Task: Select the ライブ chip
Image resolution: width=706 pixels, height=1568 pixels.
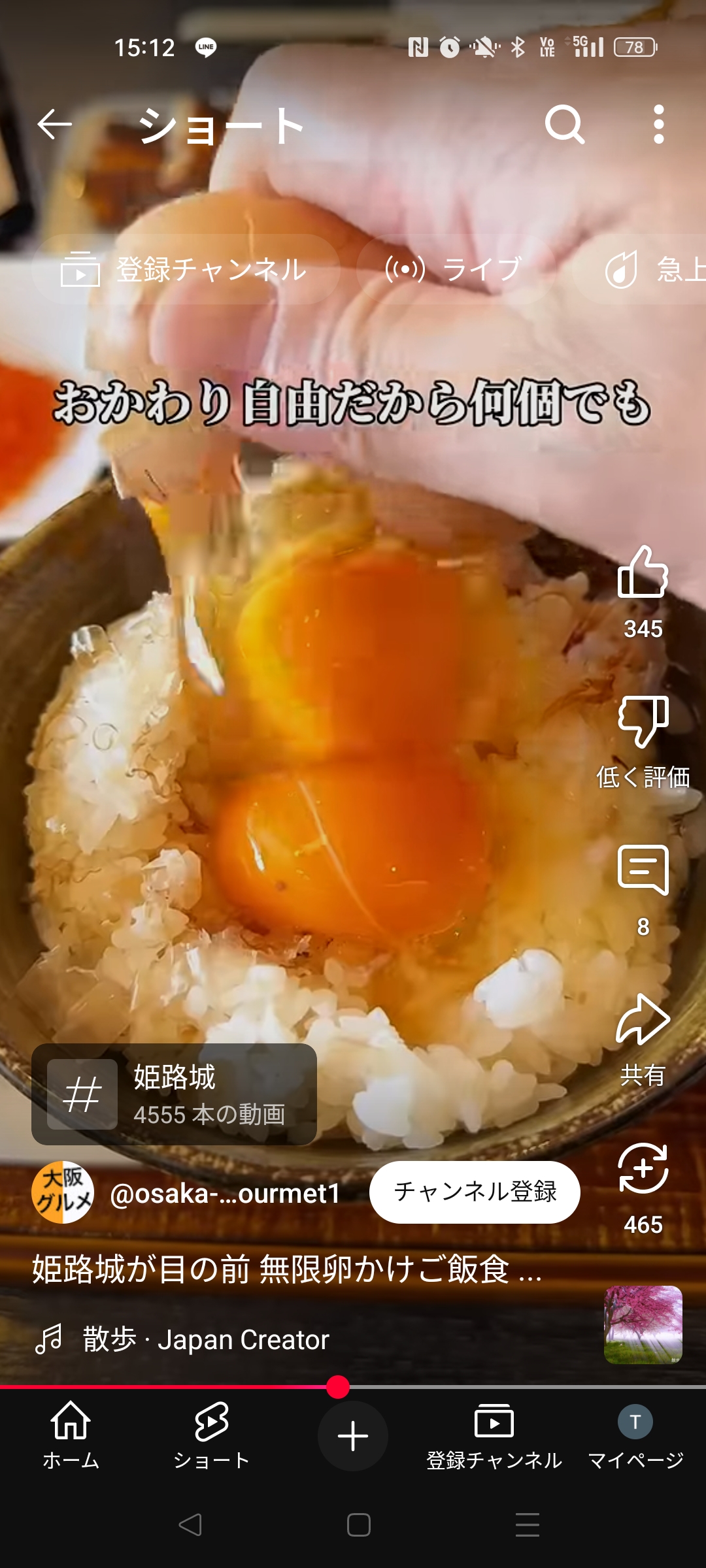Action: pos(455,269)
